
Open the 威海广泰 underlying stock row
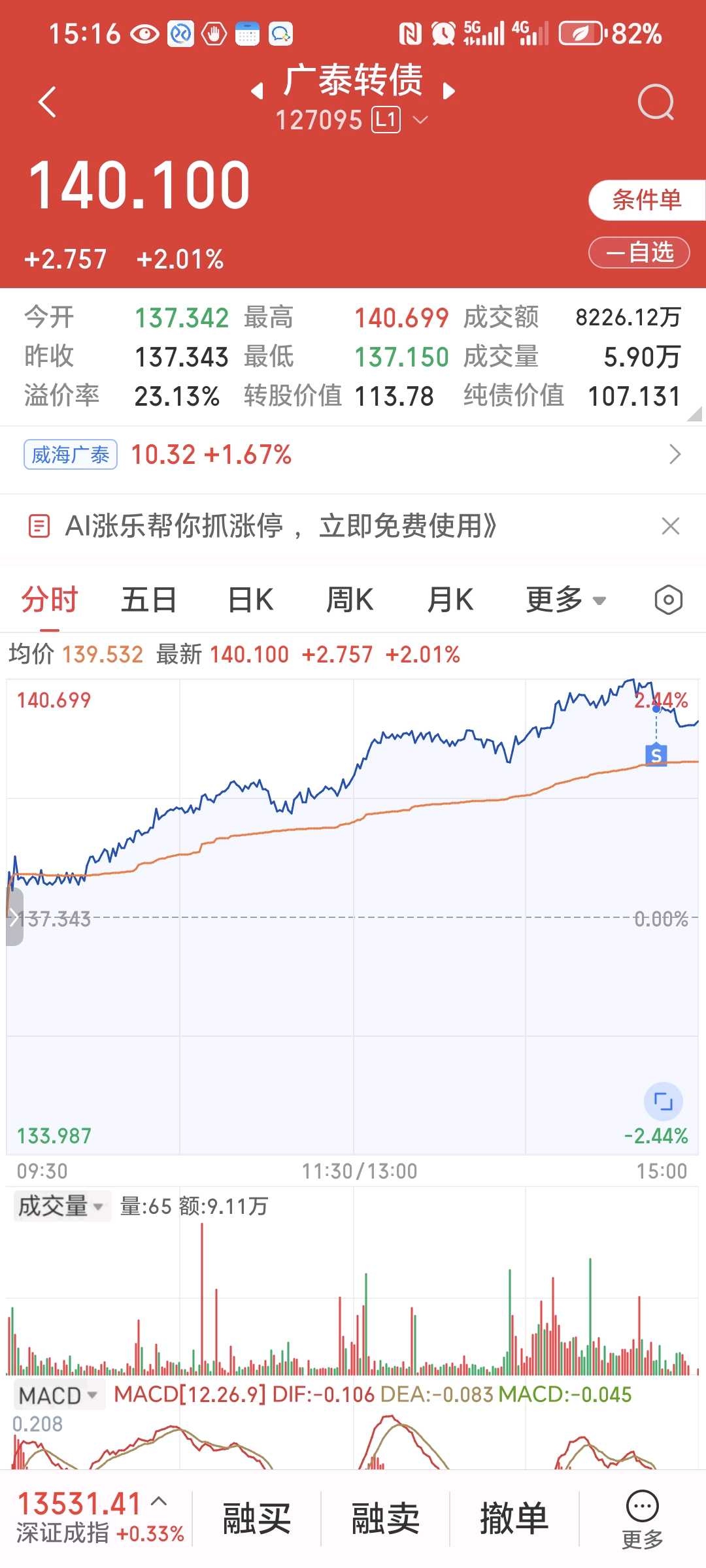[353, 455]
